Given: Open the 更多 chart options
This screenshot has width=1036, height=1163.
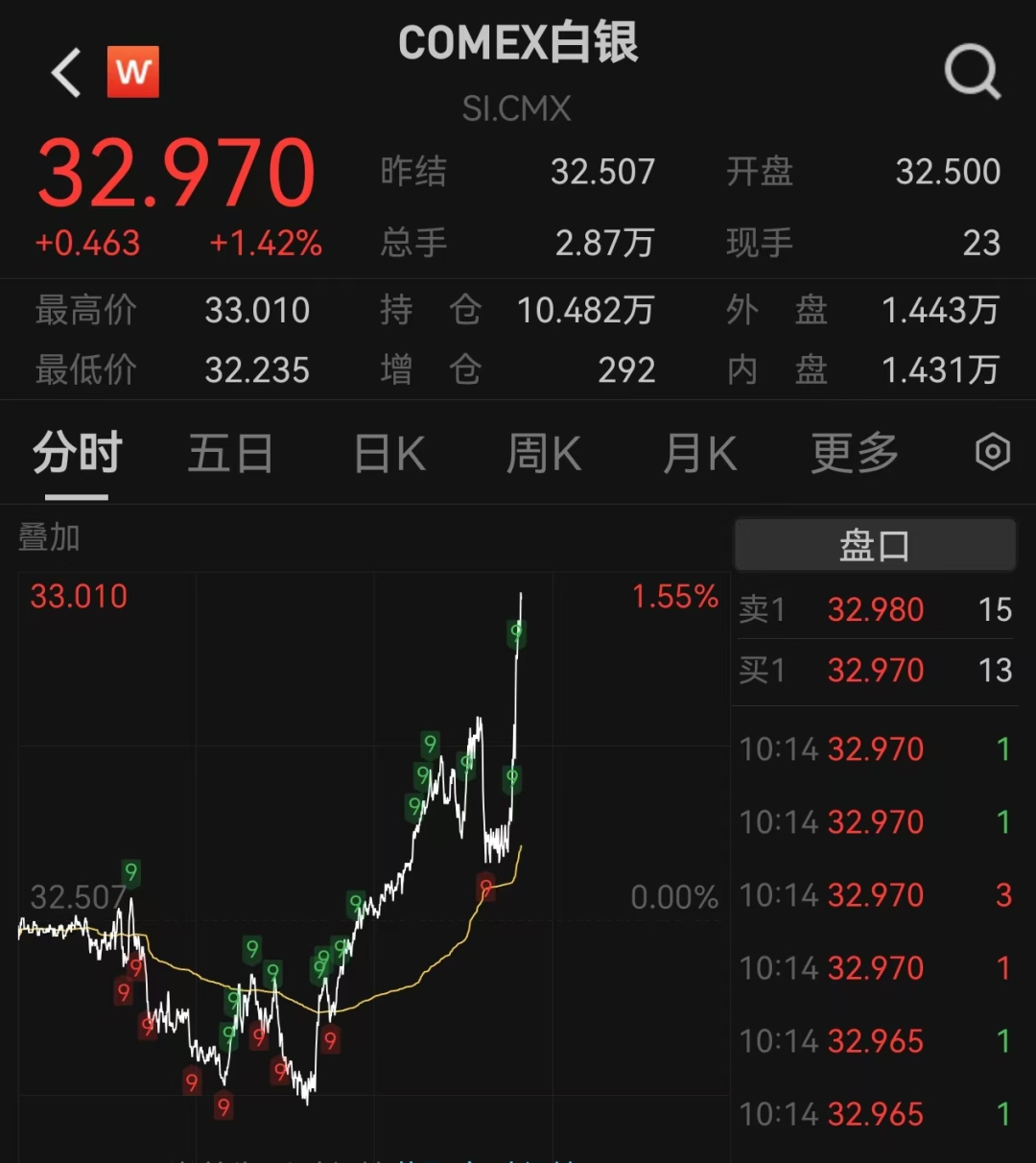Looking at the screenshot, I should point(855,453).
